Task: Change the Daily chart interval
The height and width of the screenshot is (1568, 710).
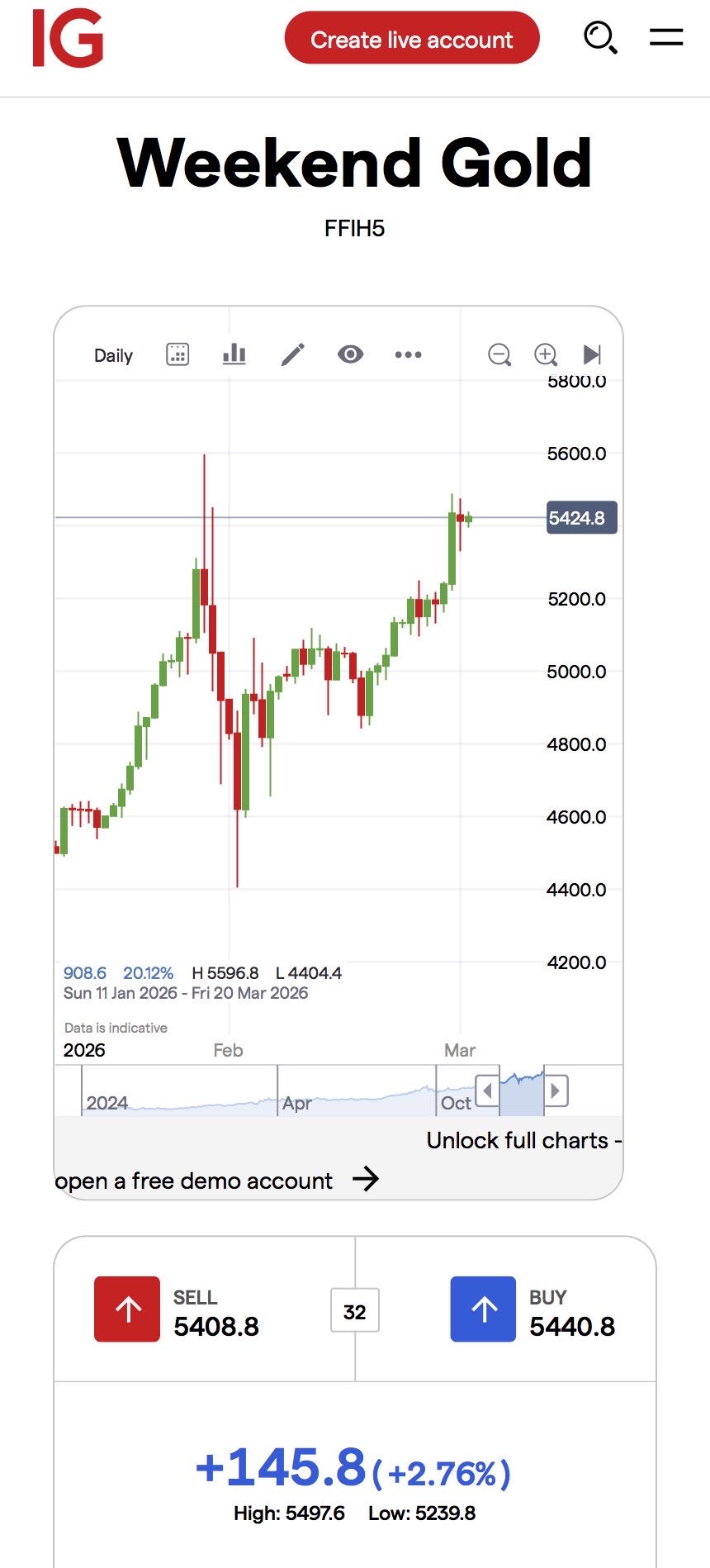Action: pyautogui.click(x=113, y=355)
